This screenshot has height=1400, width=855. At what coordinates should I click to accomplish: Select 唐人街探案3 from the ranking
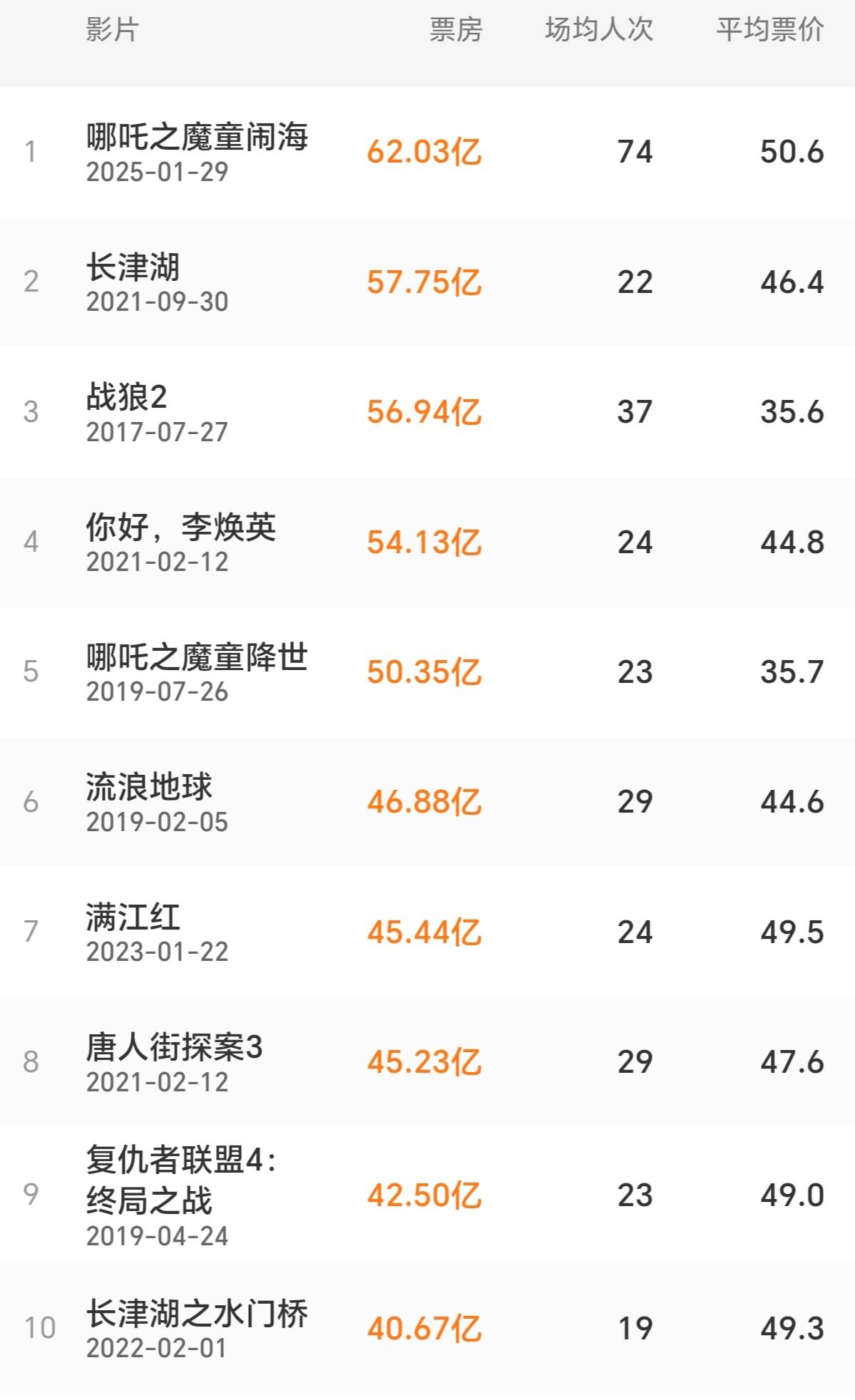(175, 1048)
